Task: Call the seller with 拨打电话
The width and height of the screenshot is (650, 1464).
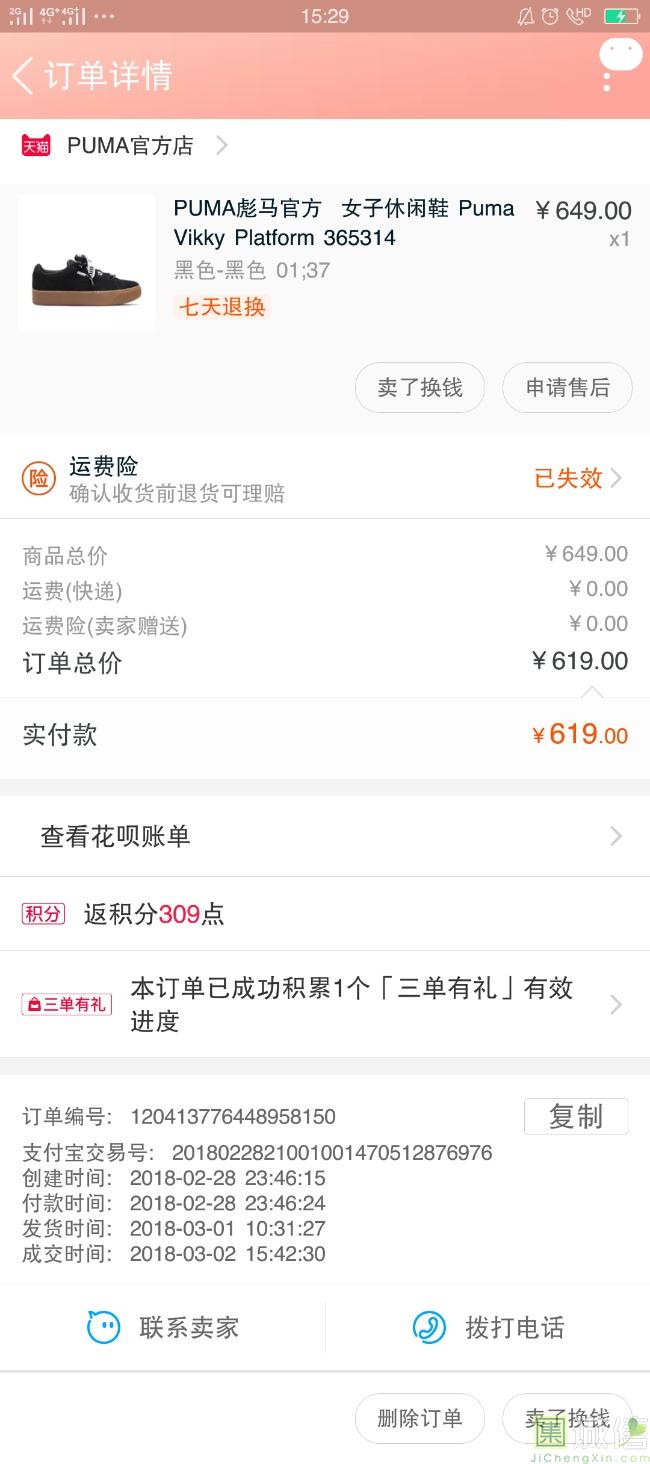Action: (488, 1328)
